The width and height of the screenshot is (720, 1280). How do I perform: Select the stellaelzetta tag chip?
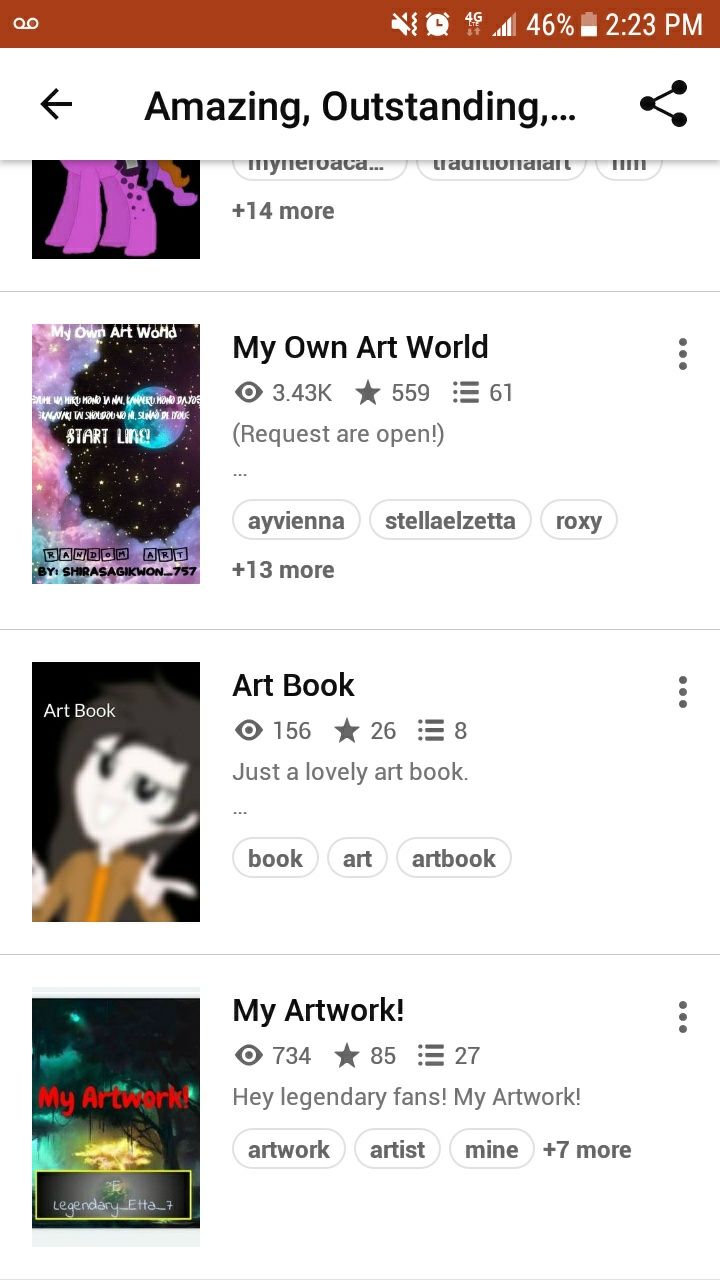pyautogui.click(x=450, y=520)
